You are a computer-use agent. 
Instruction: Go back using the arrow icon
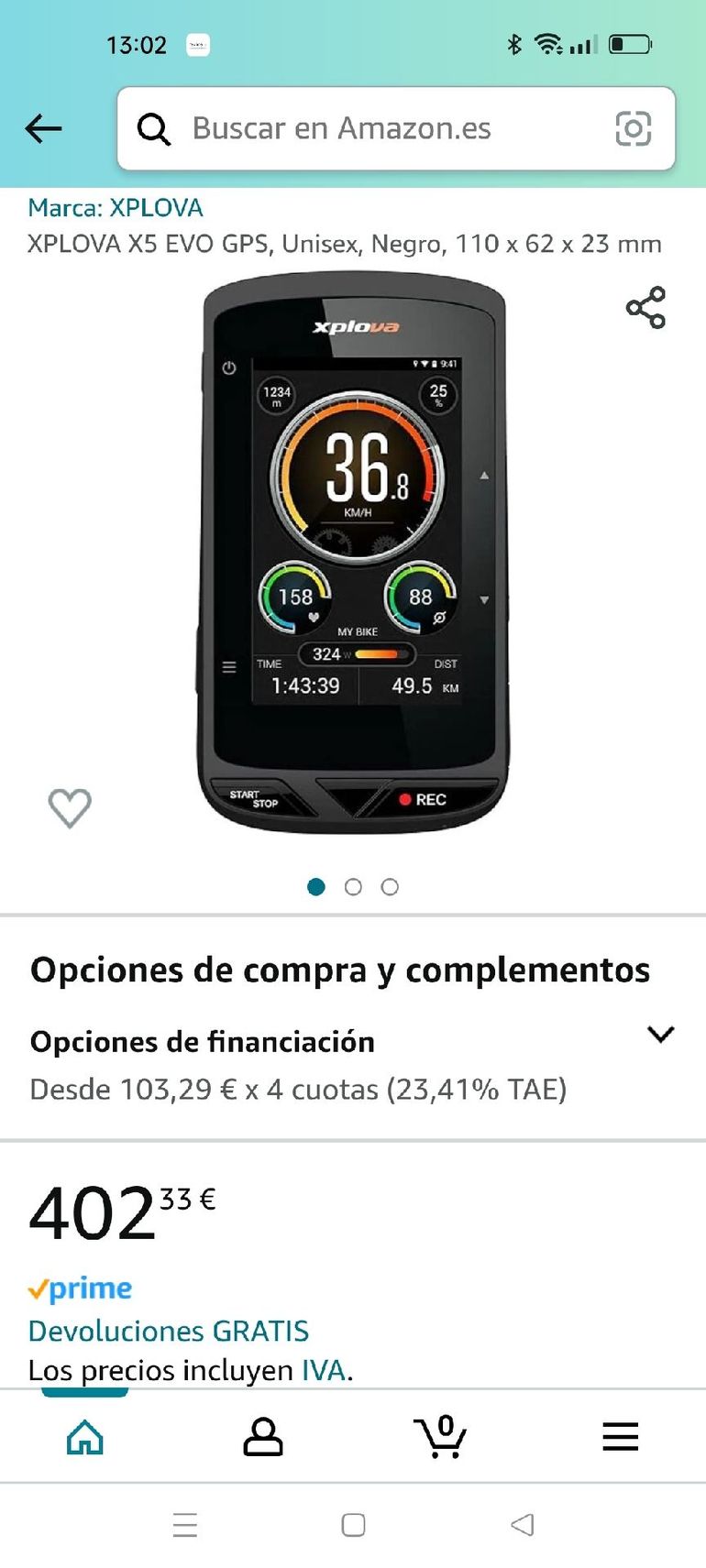click(43, 129)
